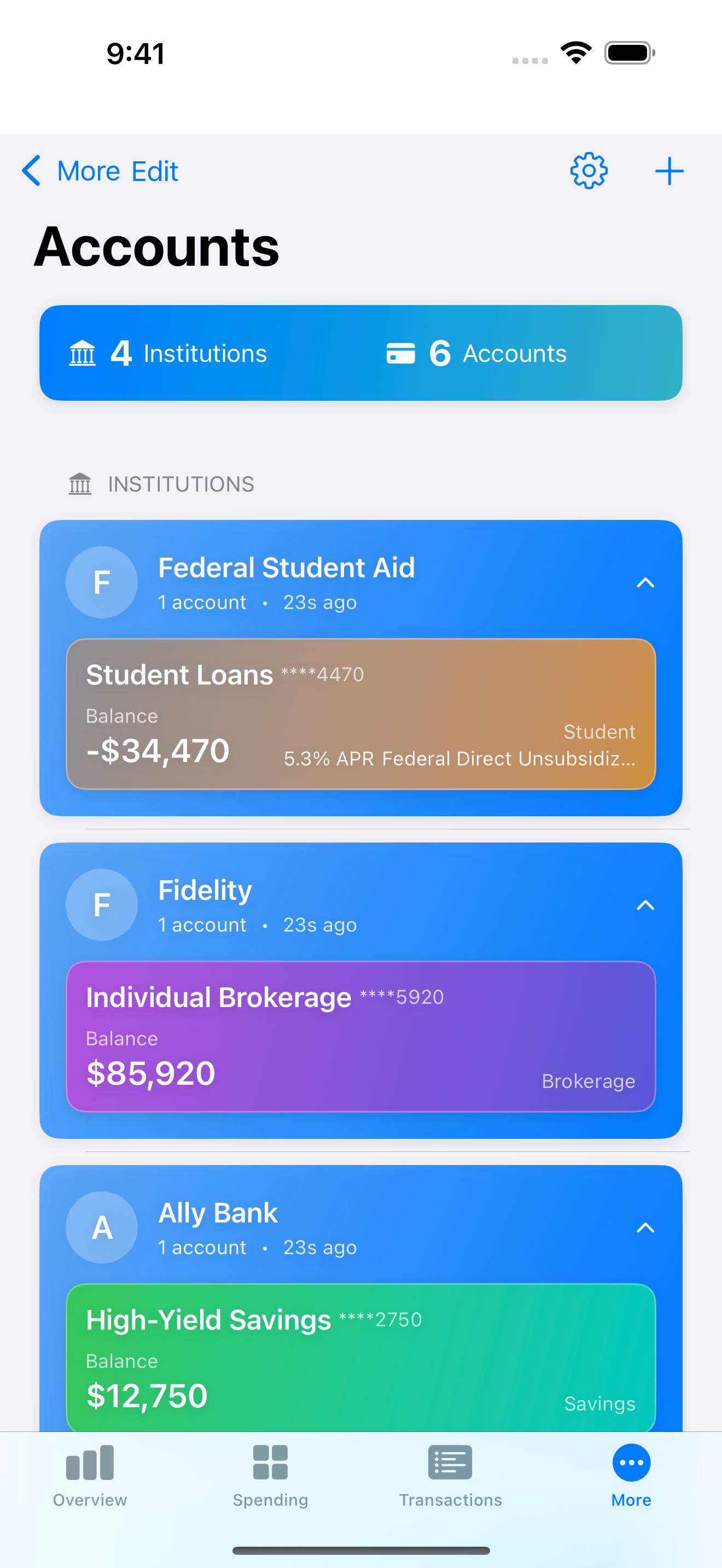Open the Individual Brokerage ****5920 account card
722x1568 pixels.
360,1037
